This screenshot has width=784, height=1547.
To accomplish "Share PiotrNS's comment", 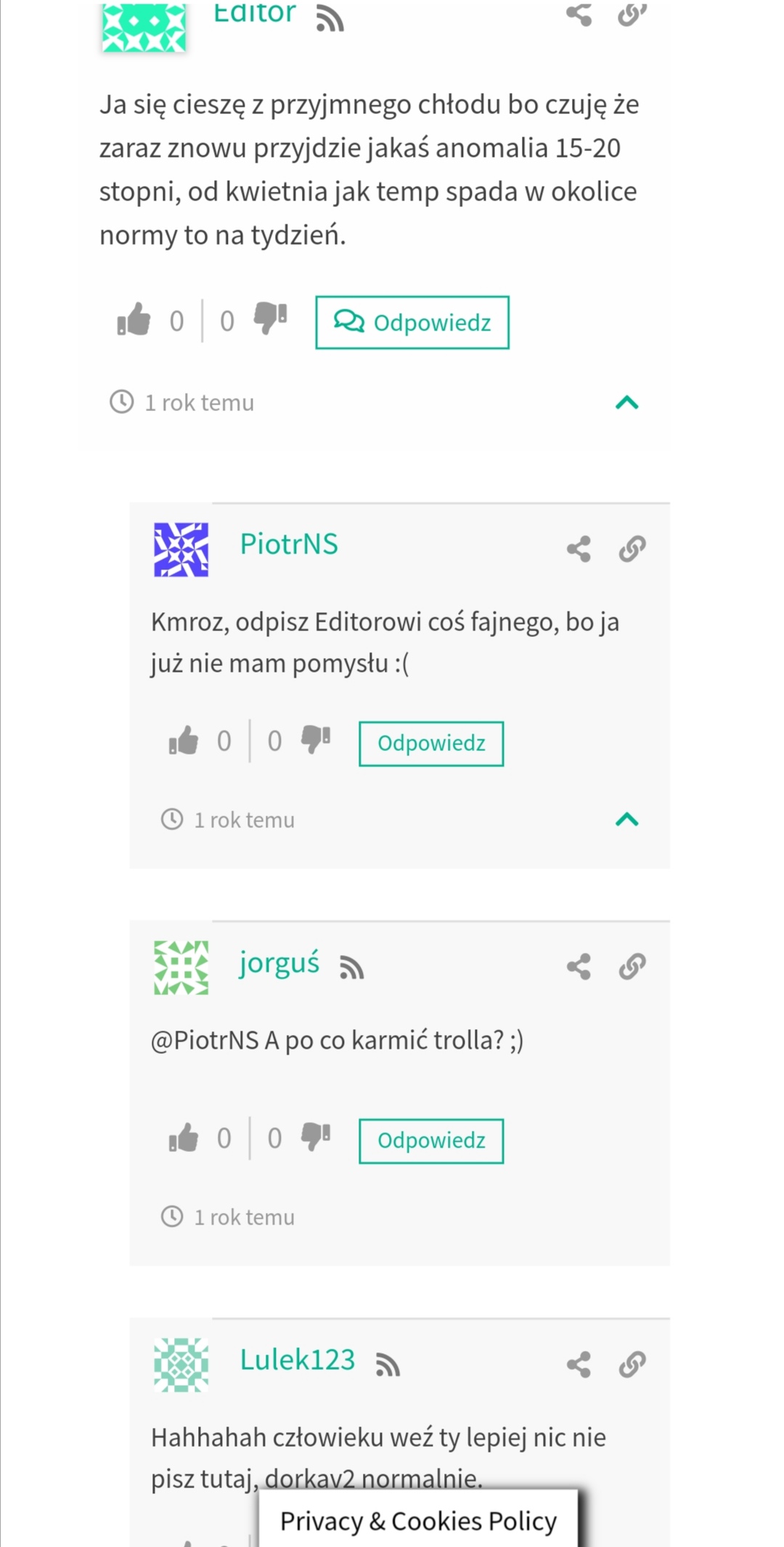I will [579, 549].
